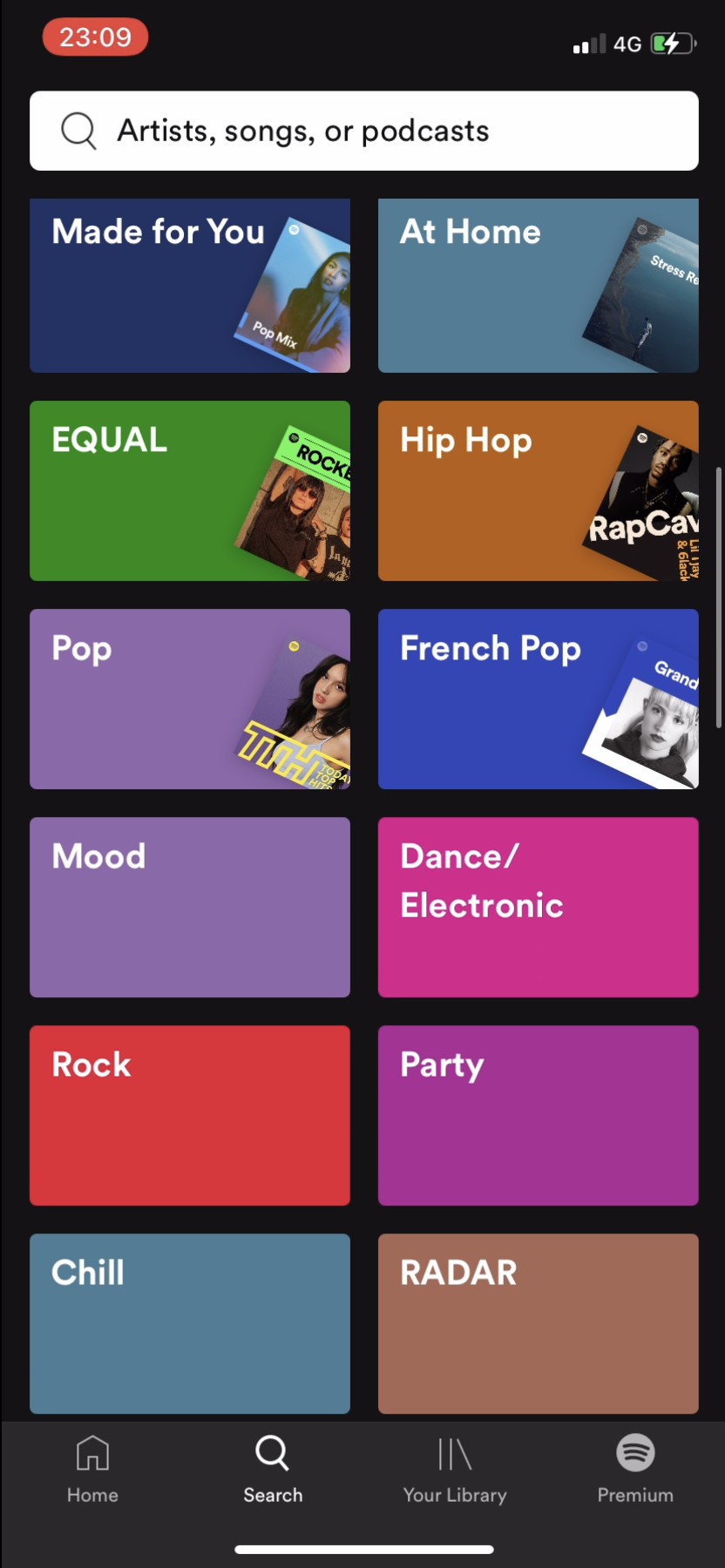
Task: Tap the magnifying glass in the search bar
Action: click(x=78, y=130)
